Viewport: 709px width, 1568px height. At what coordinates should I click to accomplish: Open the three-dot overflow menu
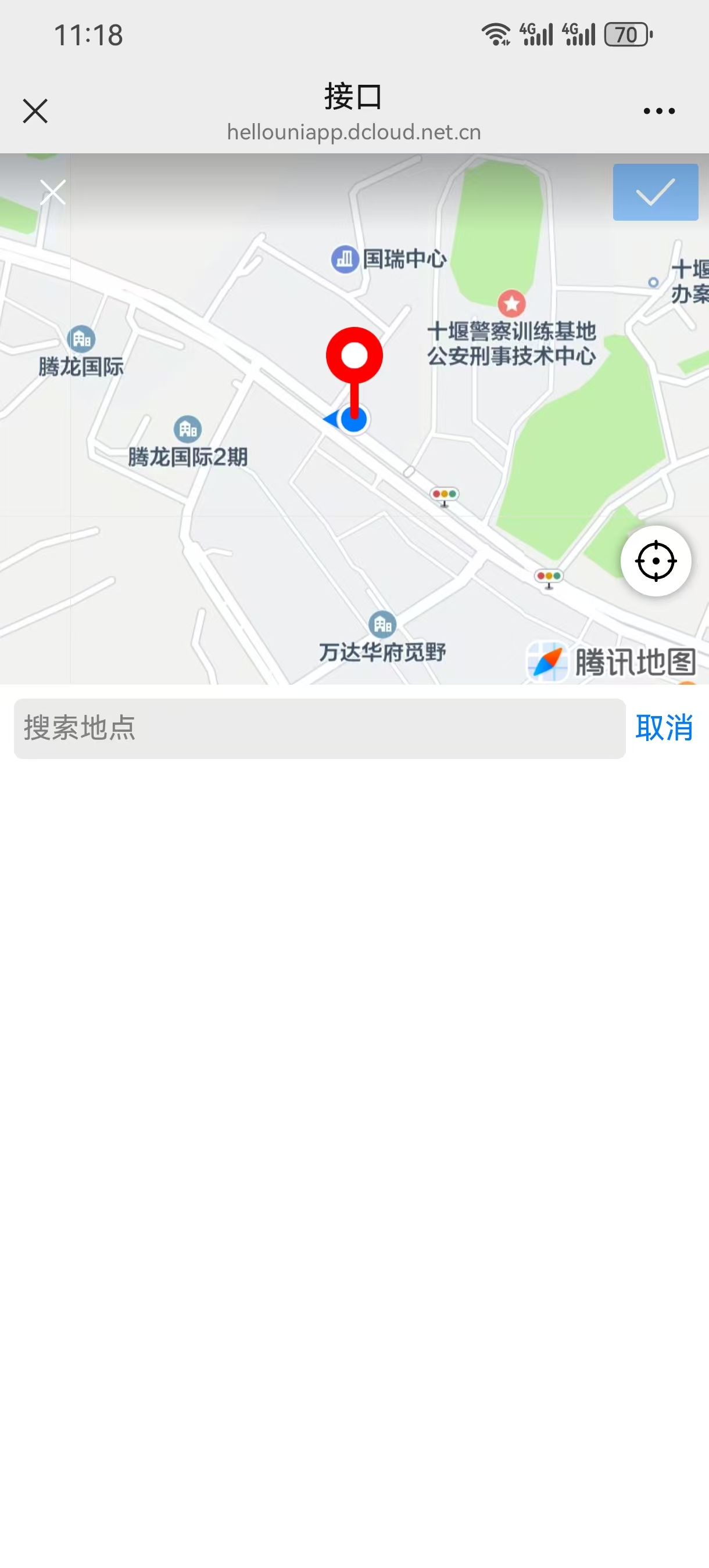(x=659, y=111)
